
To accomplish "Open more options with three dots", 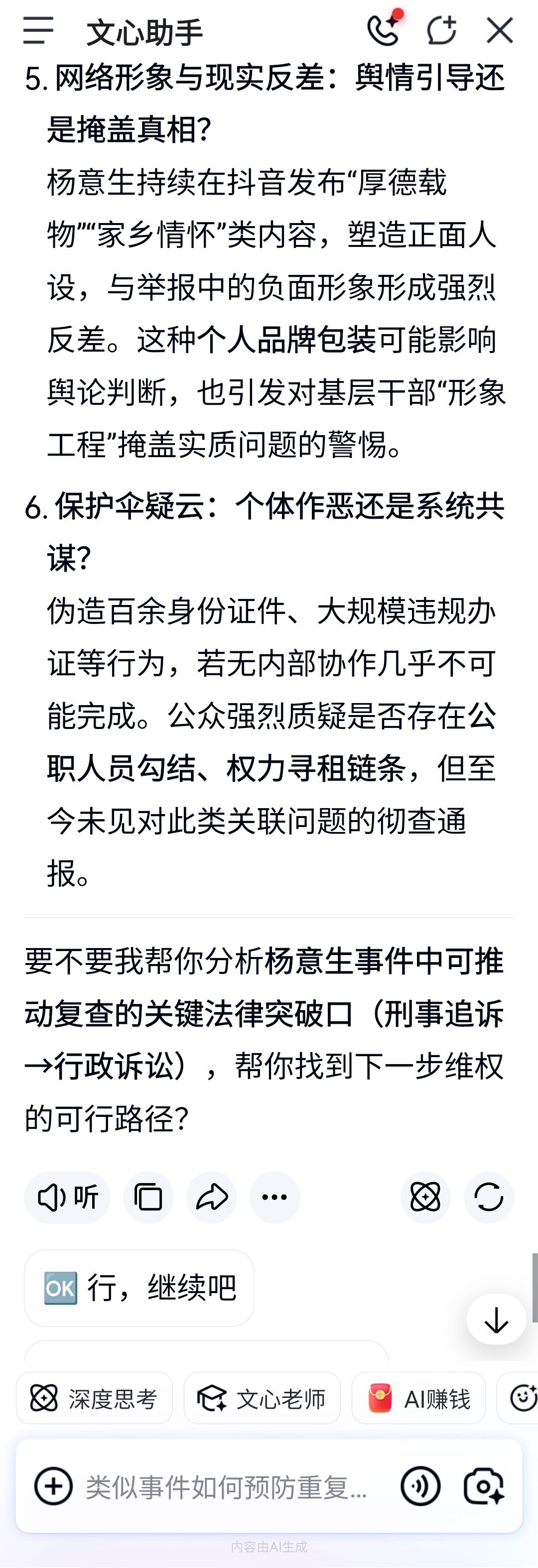I will click(x=274, y=1198).
